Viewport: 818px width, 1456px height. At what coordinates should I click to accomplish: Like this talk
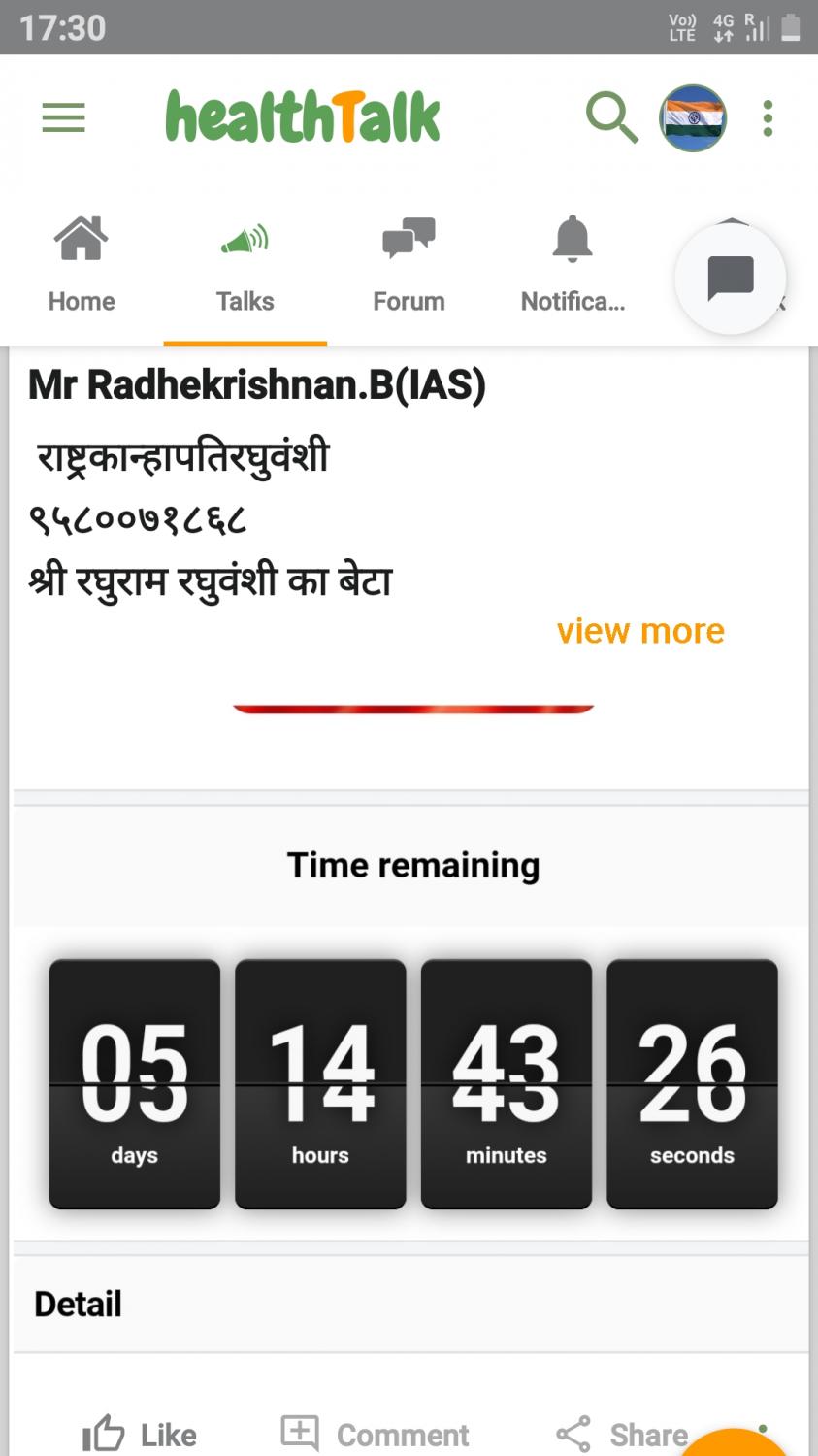[140, 1434]
